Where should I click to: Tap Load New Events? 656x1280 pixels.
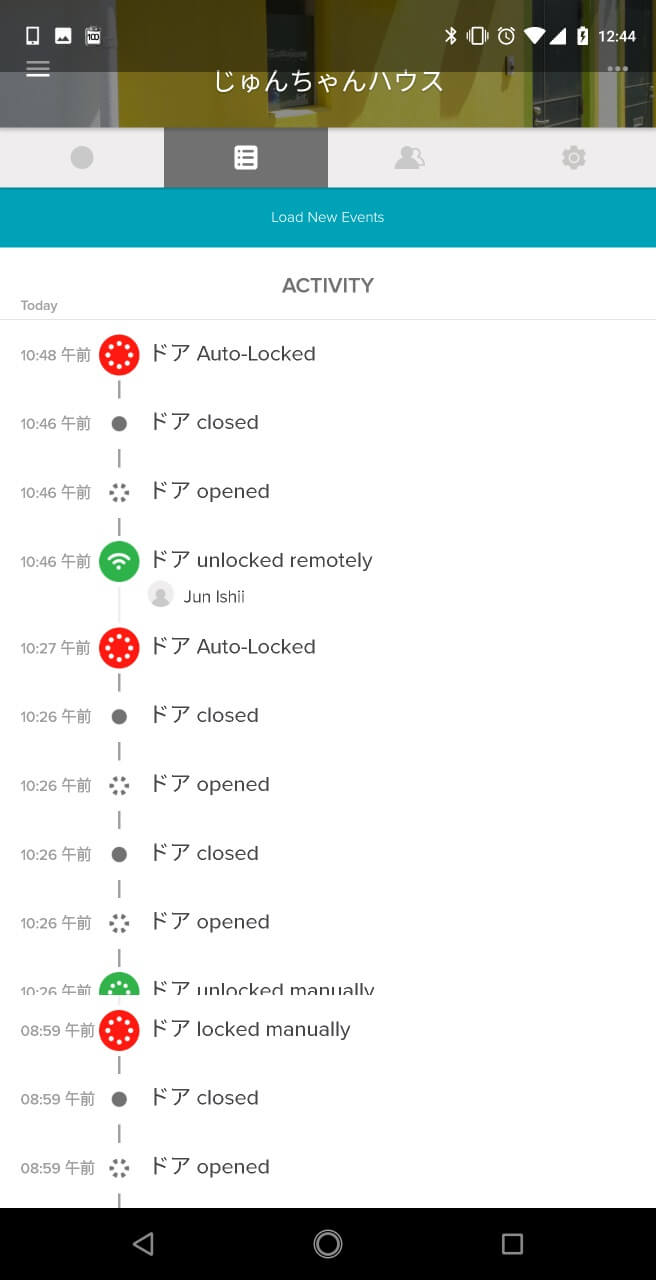328,217
